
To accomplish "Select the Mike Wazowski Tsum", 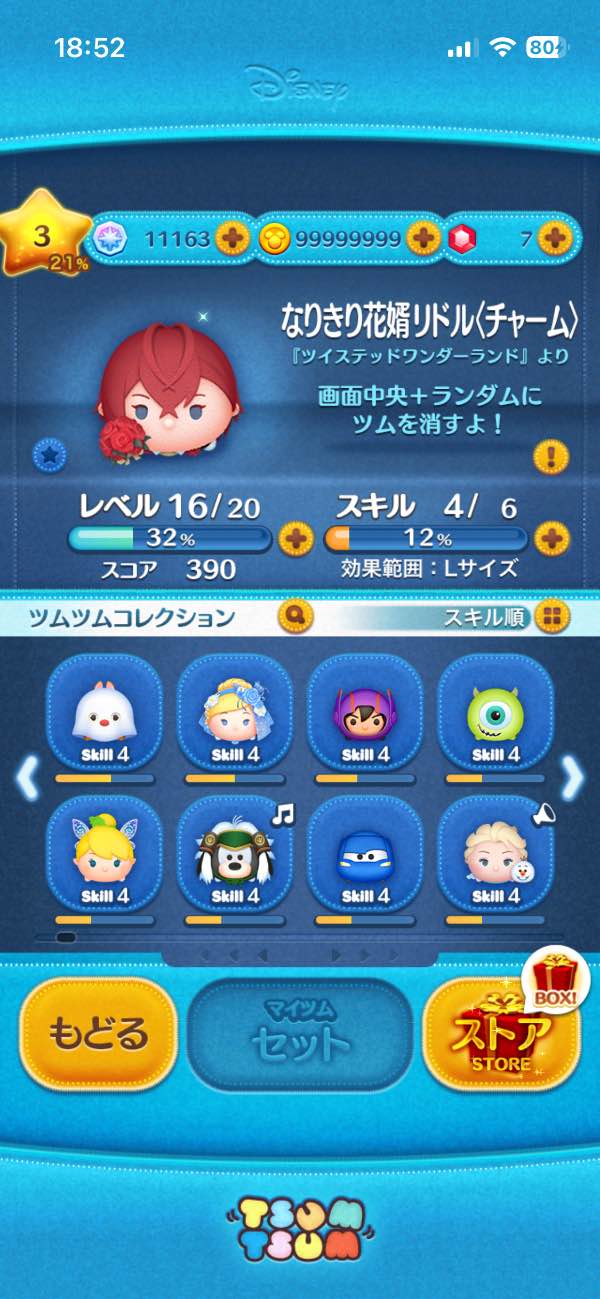I will (494, 713).
